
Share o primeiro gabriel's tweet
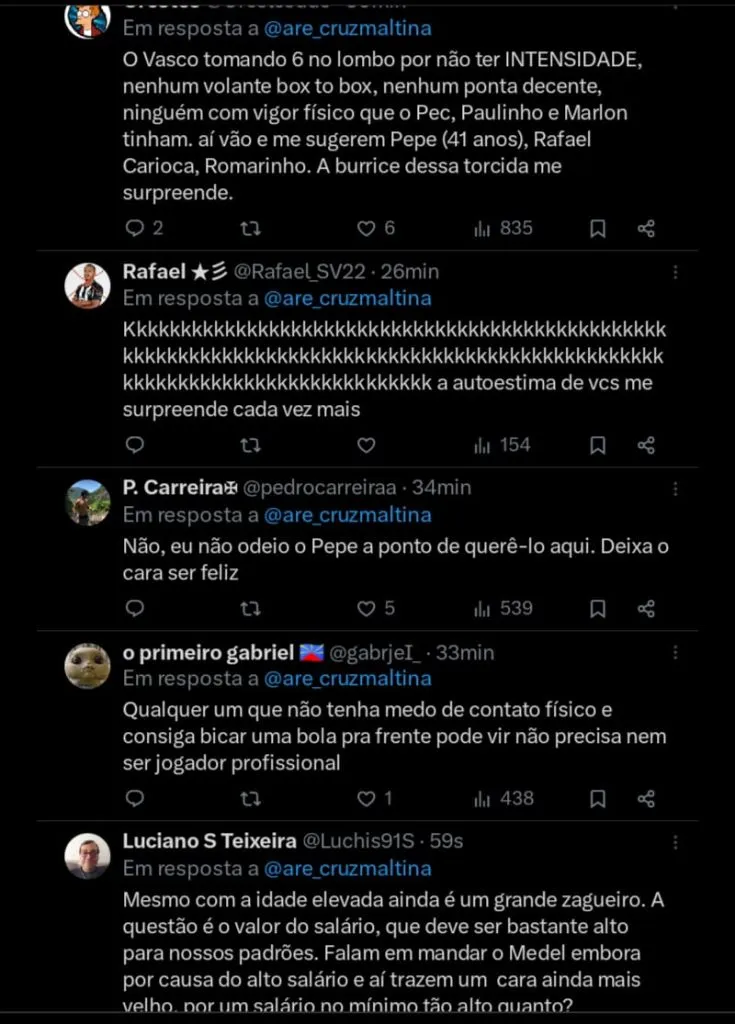[x=646, y=798]
